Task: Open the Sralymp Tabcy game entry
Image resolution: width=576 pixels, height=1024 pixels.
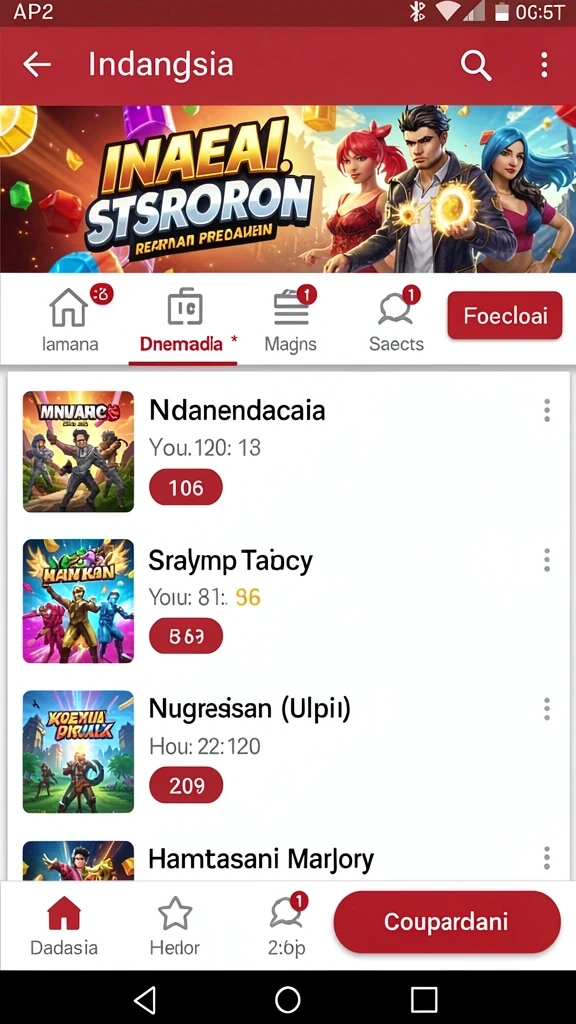Action: (274, 601)
